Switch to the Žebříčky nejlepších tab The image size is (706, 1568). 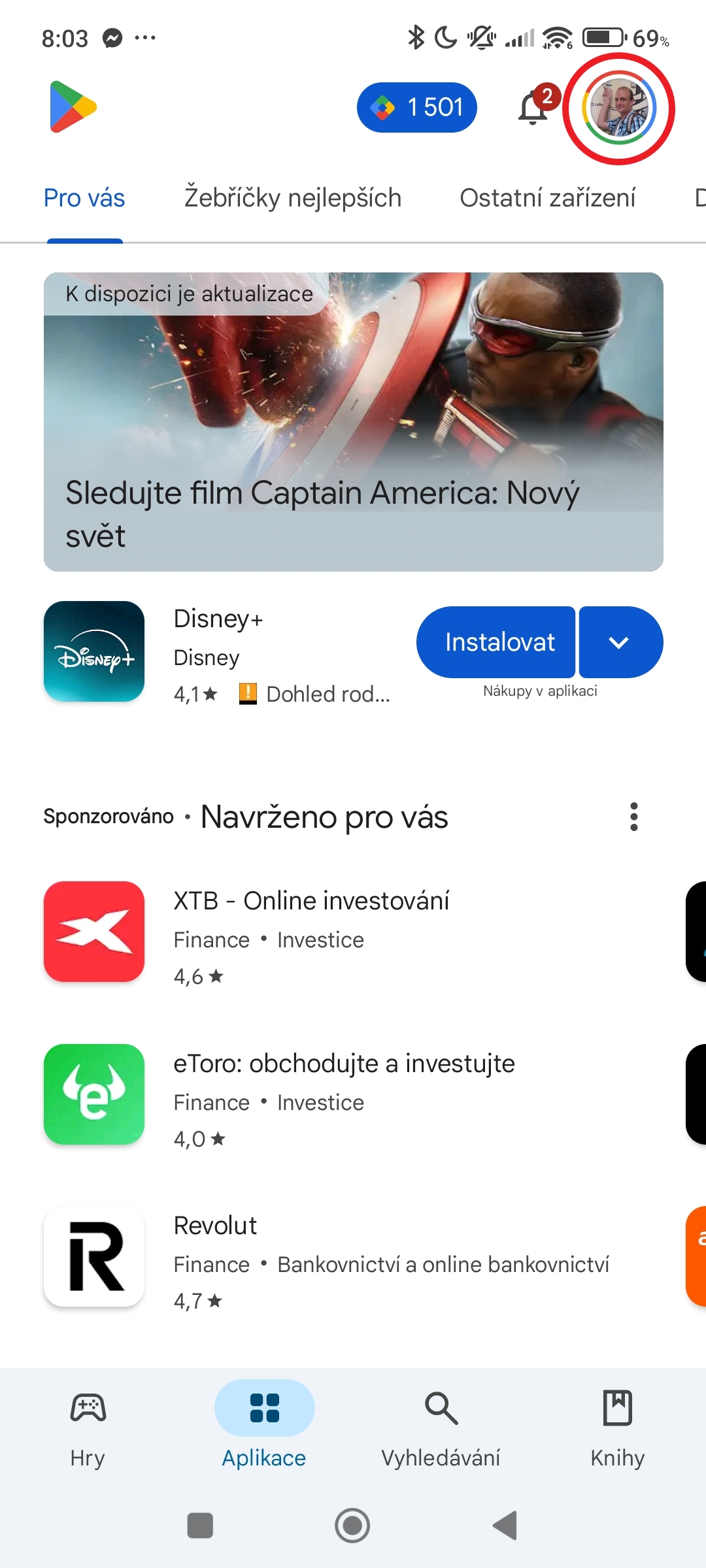[x=293, y=198]
